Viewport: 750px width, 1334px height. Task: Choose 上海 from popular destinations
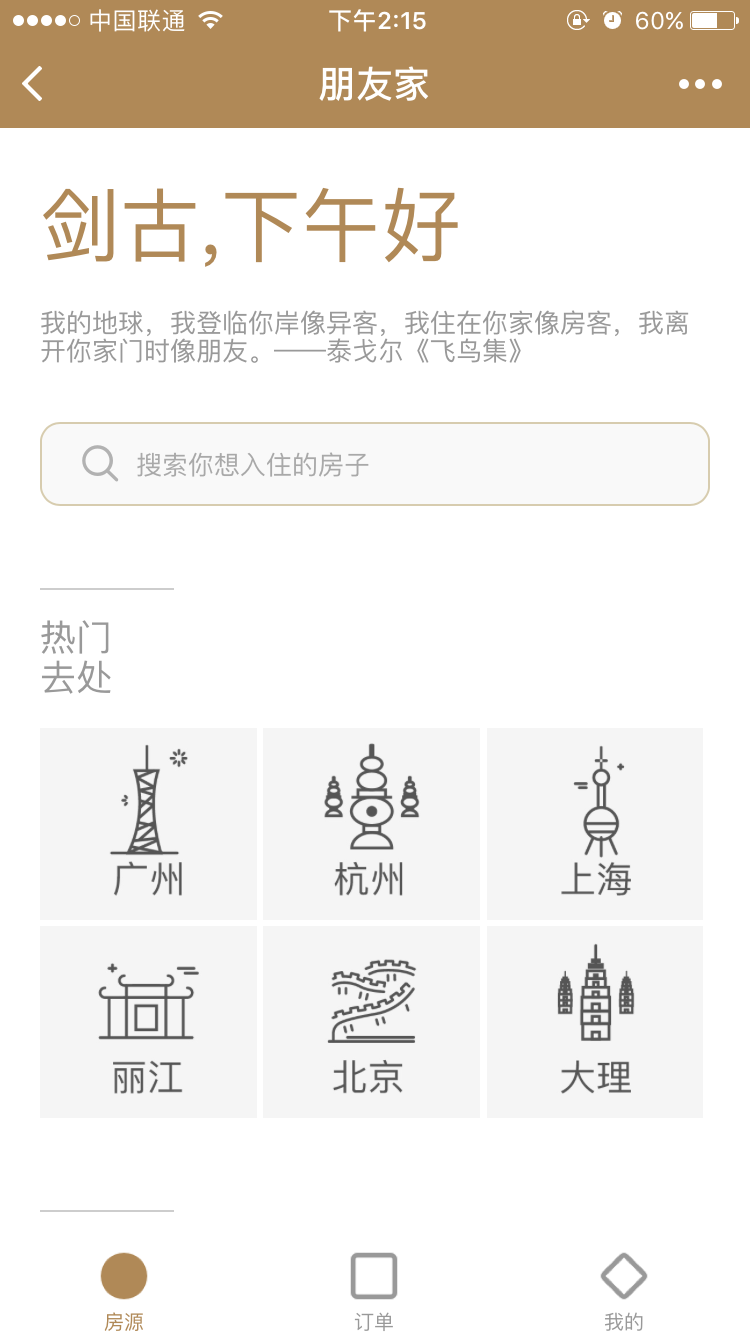pos(595,823)
